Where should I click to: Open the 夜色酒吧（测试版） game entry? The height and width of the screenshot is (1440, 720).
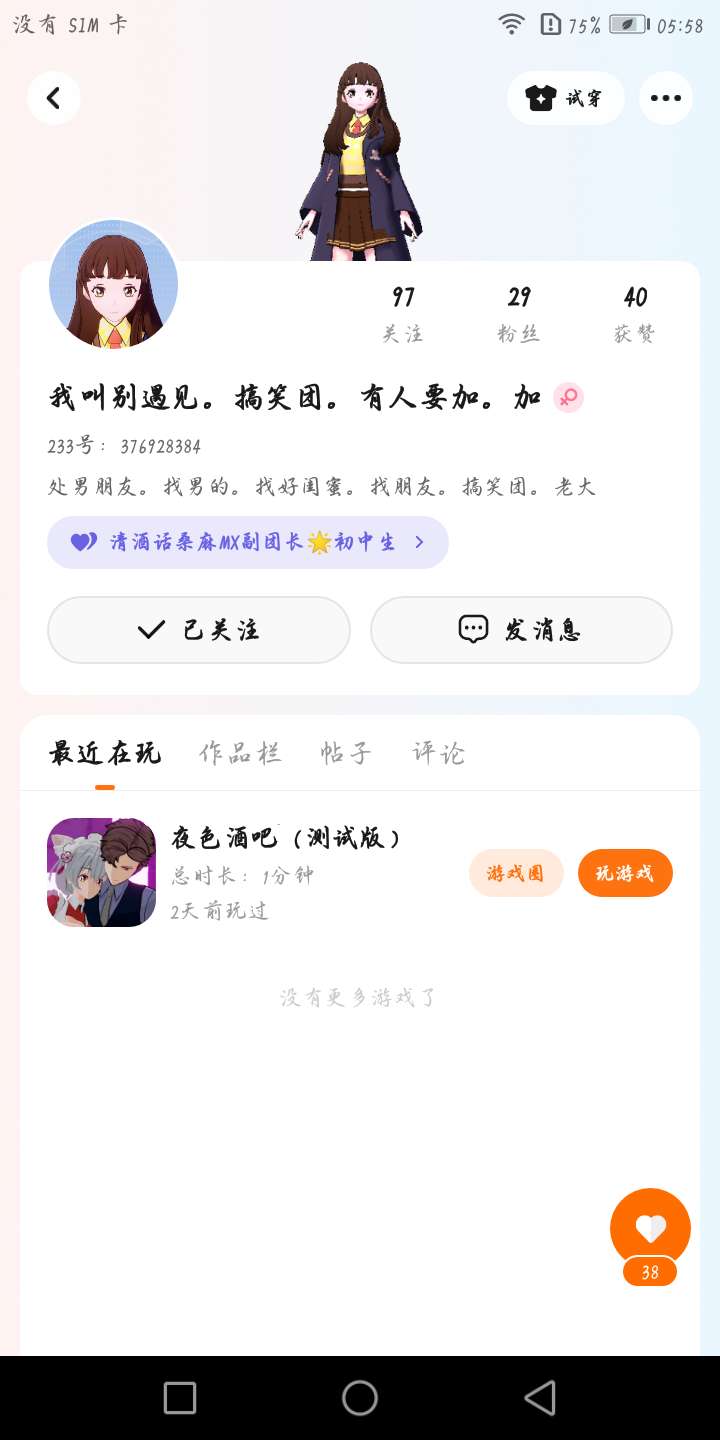click(285, 838)
